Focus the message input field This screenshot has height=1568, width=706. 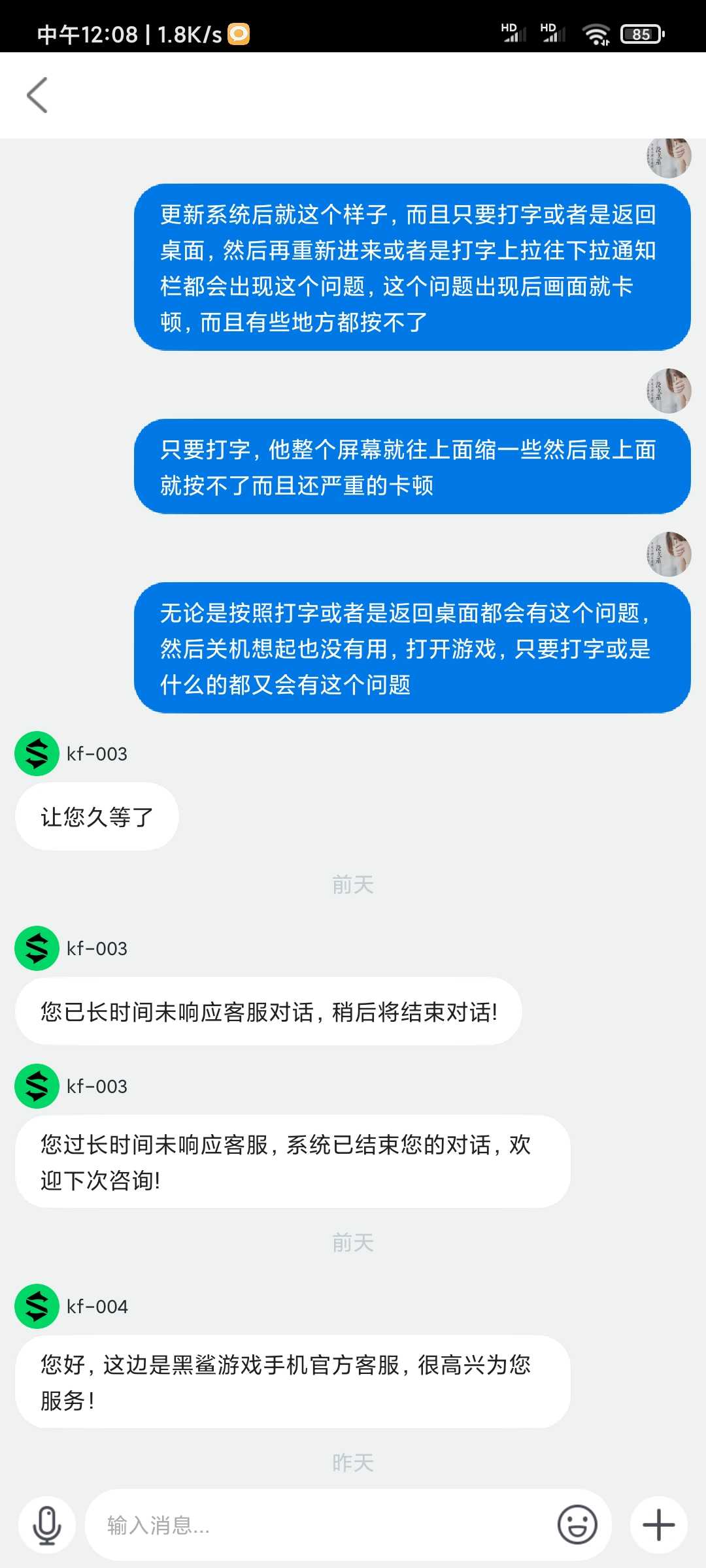320,1526
